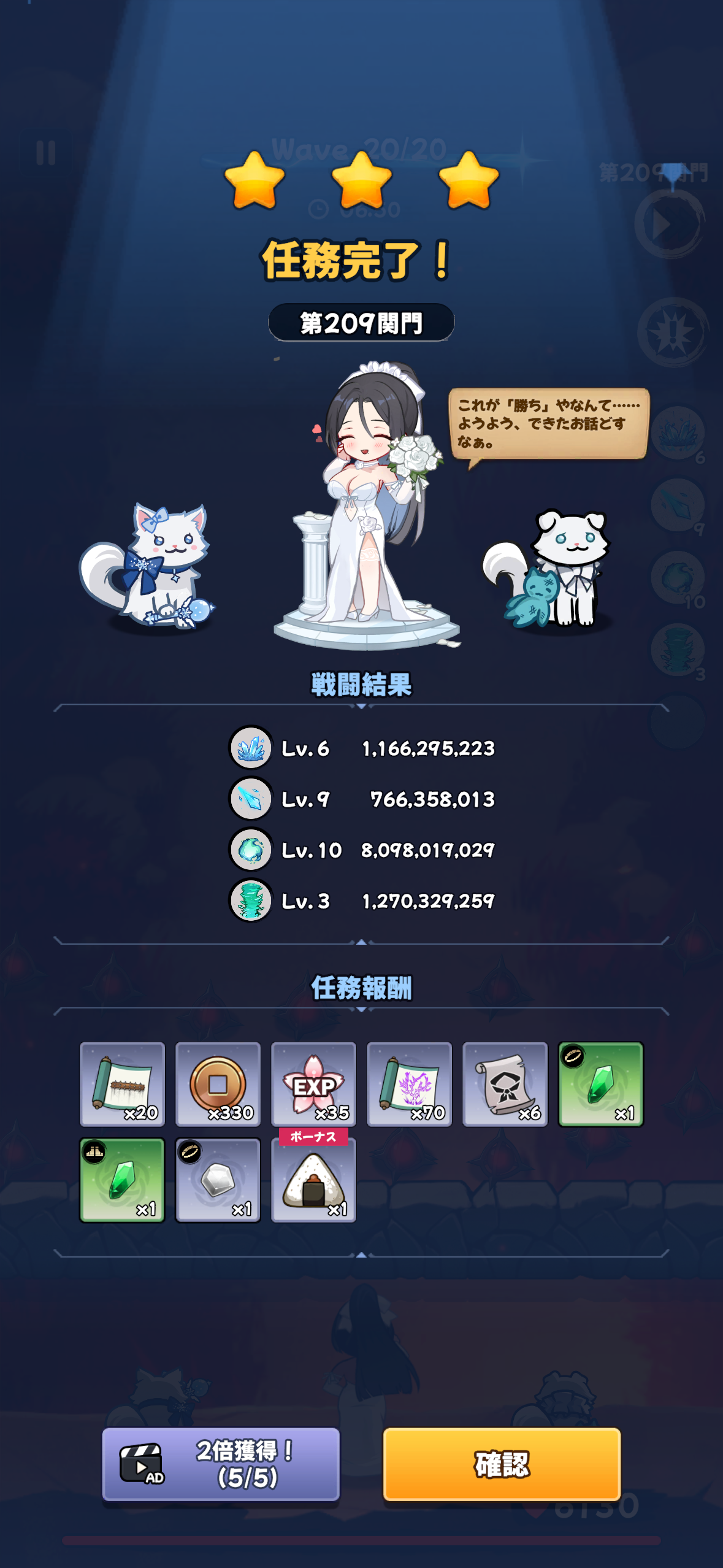The height and width of the screenshot is (1568, 723).
Task: Watch ad for 2倍獲得 double rewards
Action: 221,1464
